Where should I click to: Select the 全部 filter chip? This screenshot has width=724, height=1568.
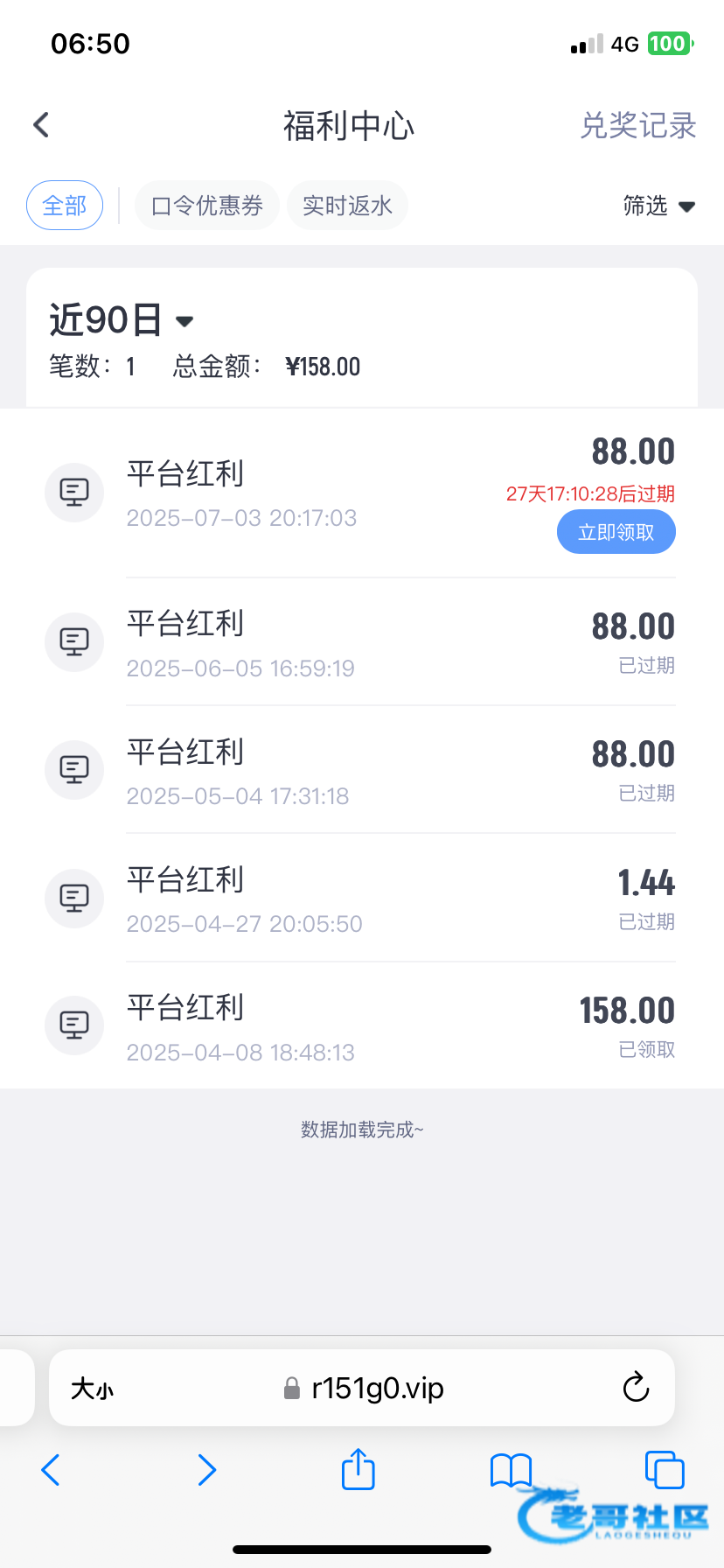(65, 206)
